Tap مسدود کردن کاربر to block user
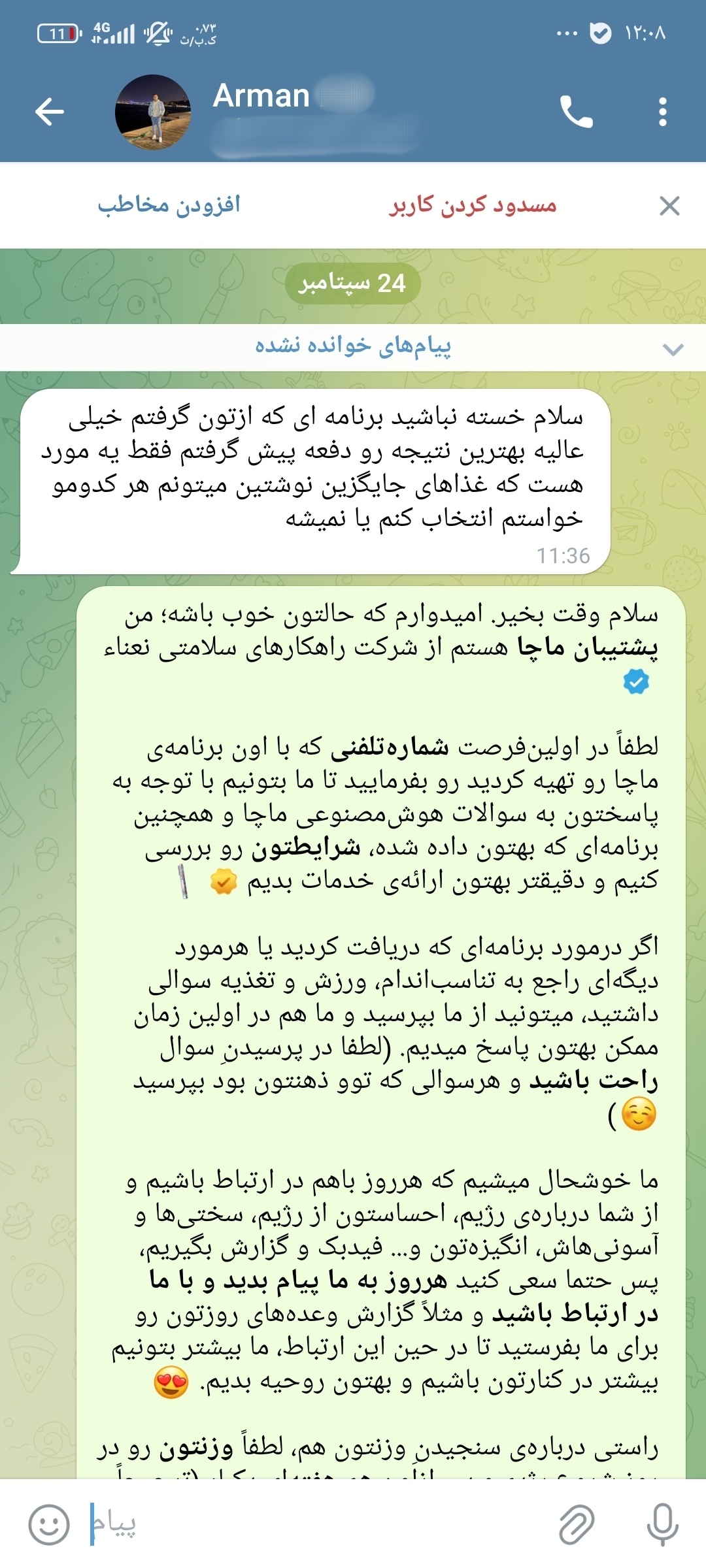The width and height of the screenshot is (706, 1568). click(473, 205)
